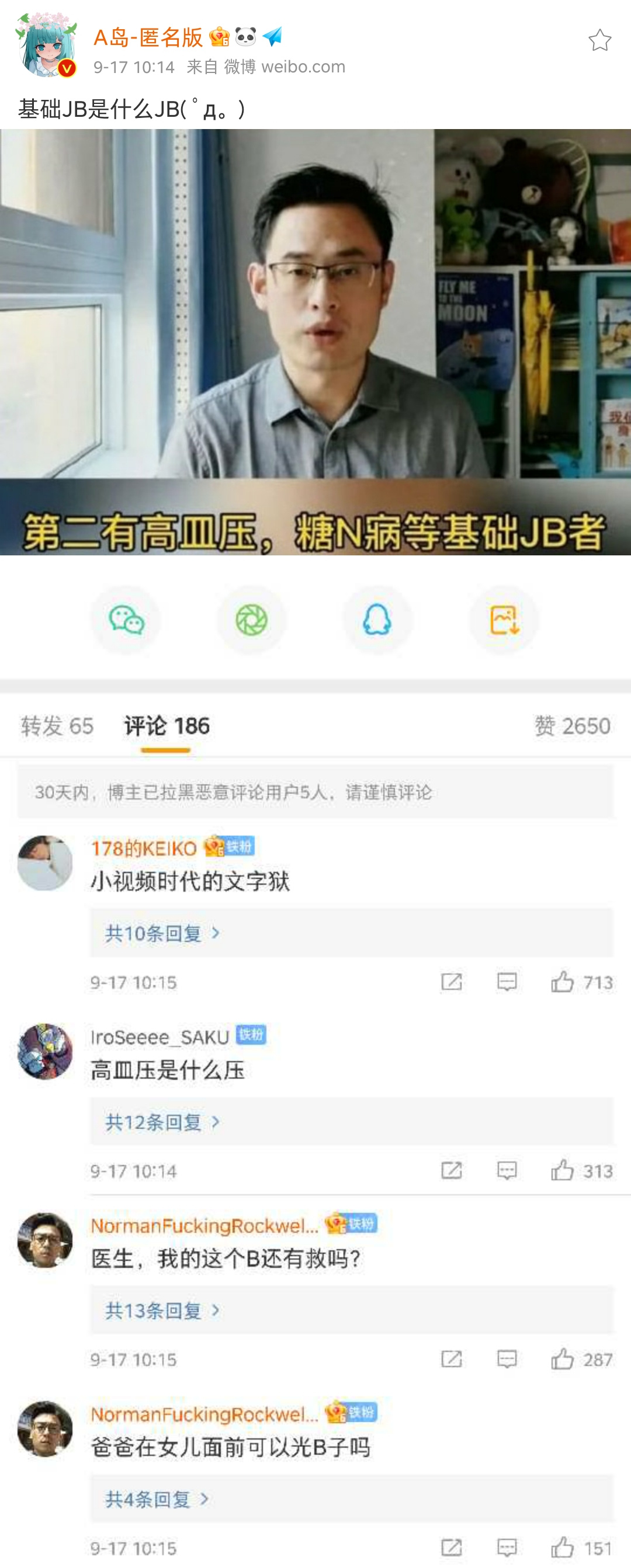
Task: Switch to the 评论 186 tab
Action: tap(167, 725)
